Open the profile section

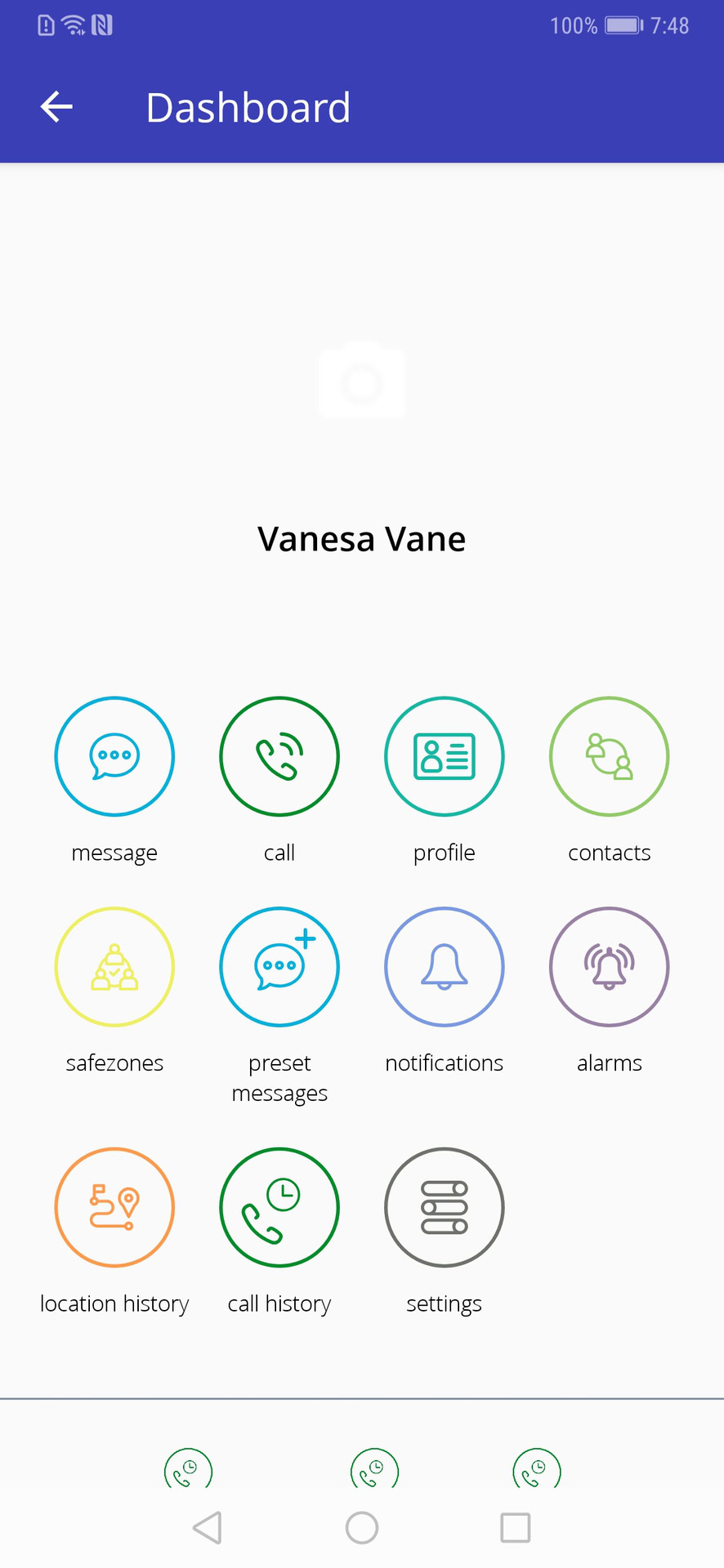445,756
